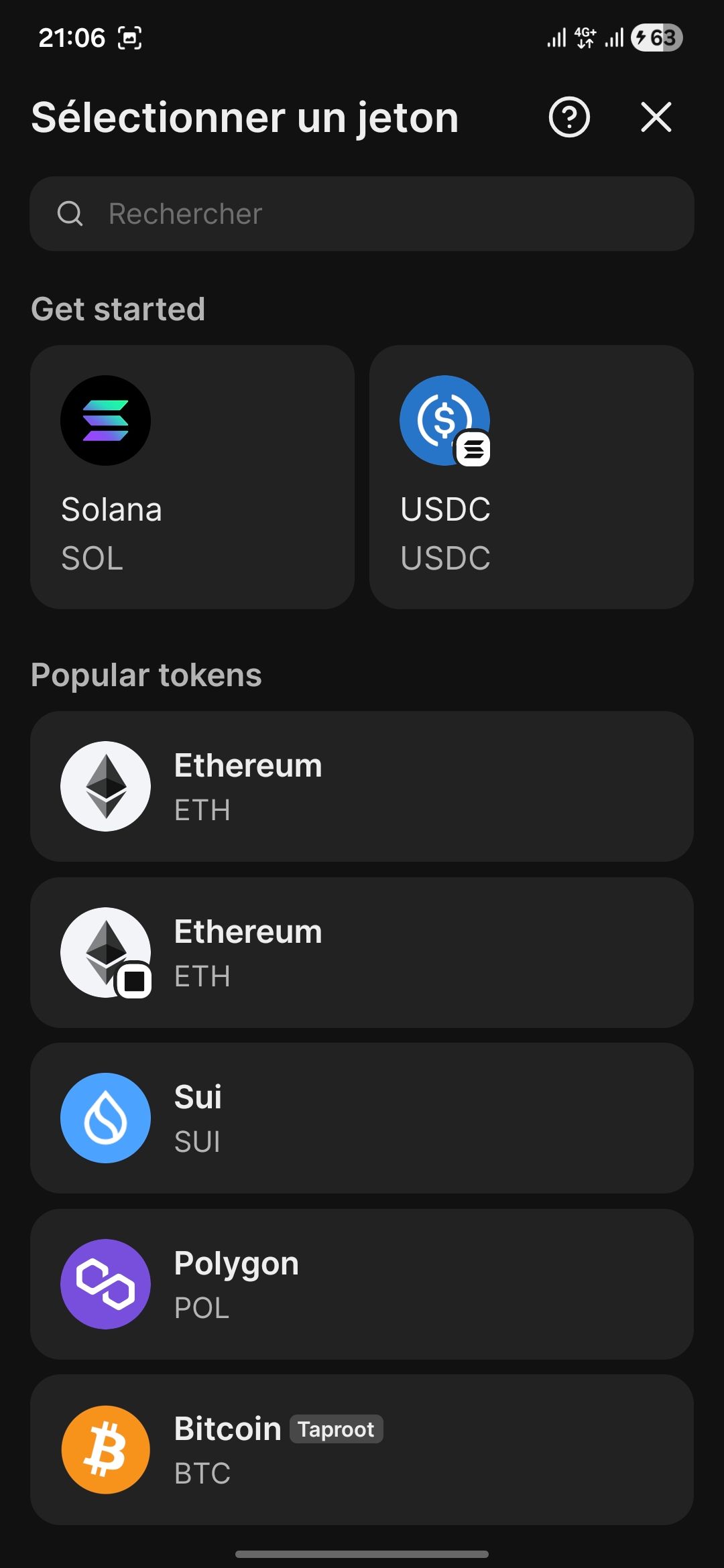
Task: Click the Polygon purple icon
Action: [105, 1283]
